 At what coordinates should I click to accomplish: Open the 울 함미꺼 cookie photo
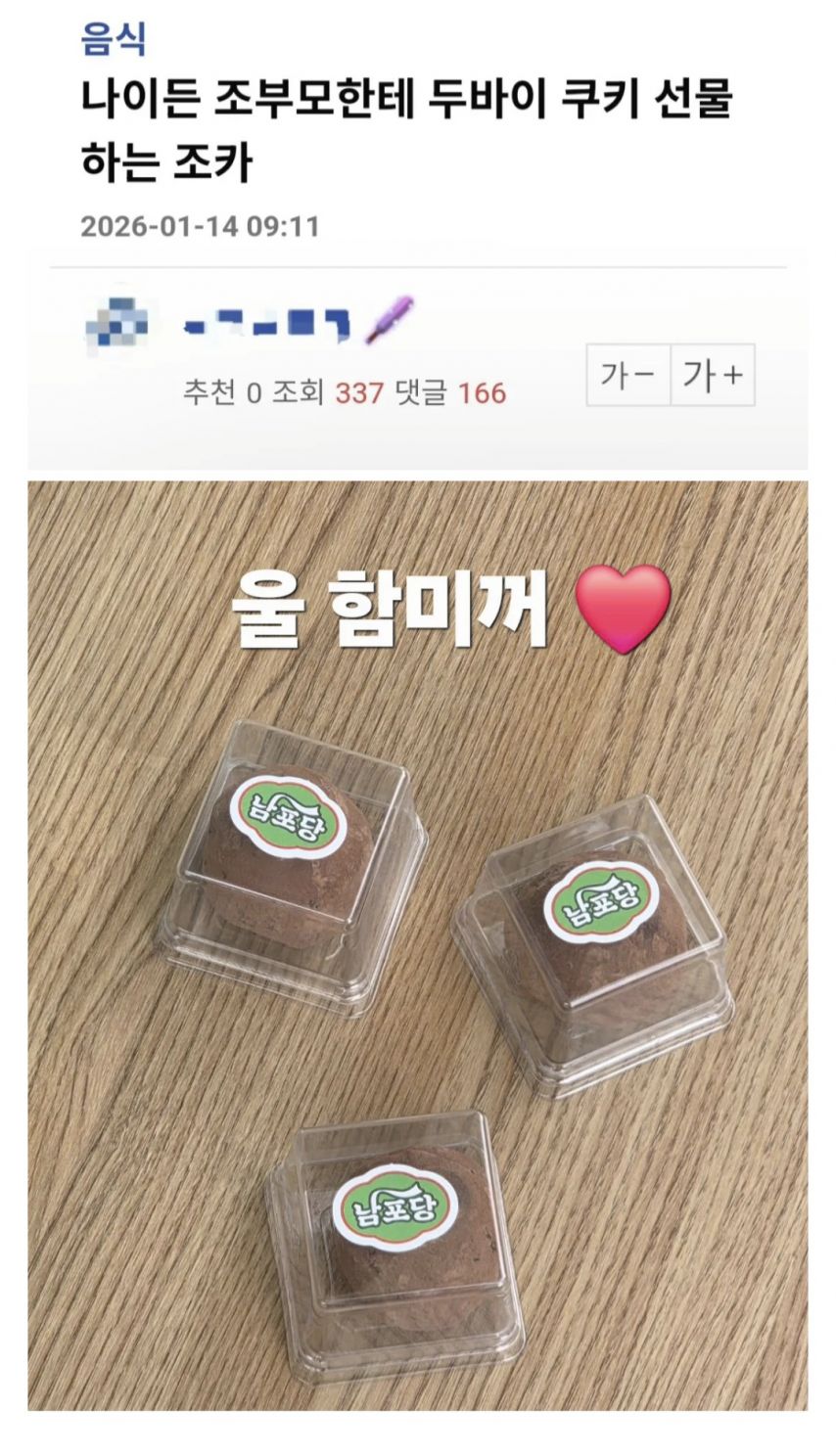tap(418, 945)
